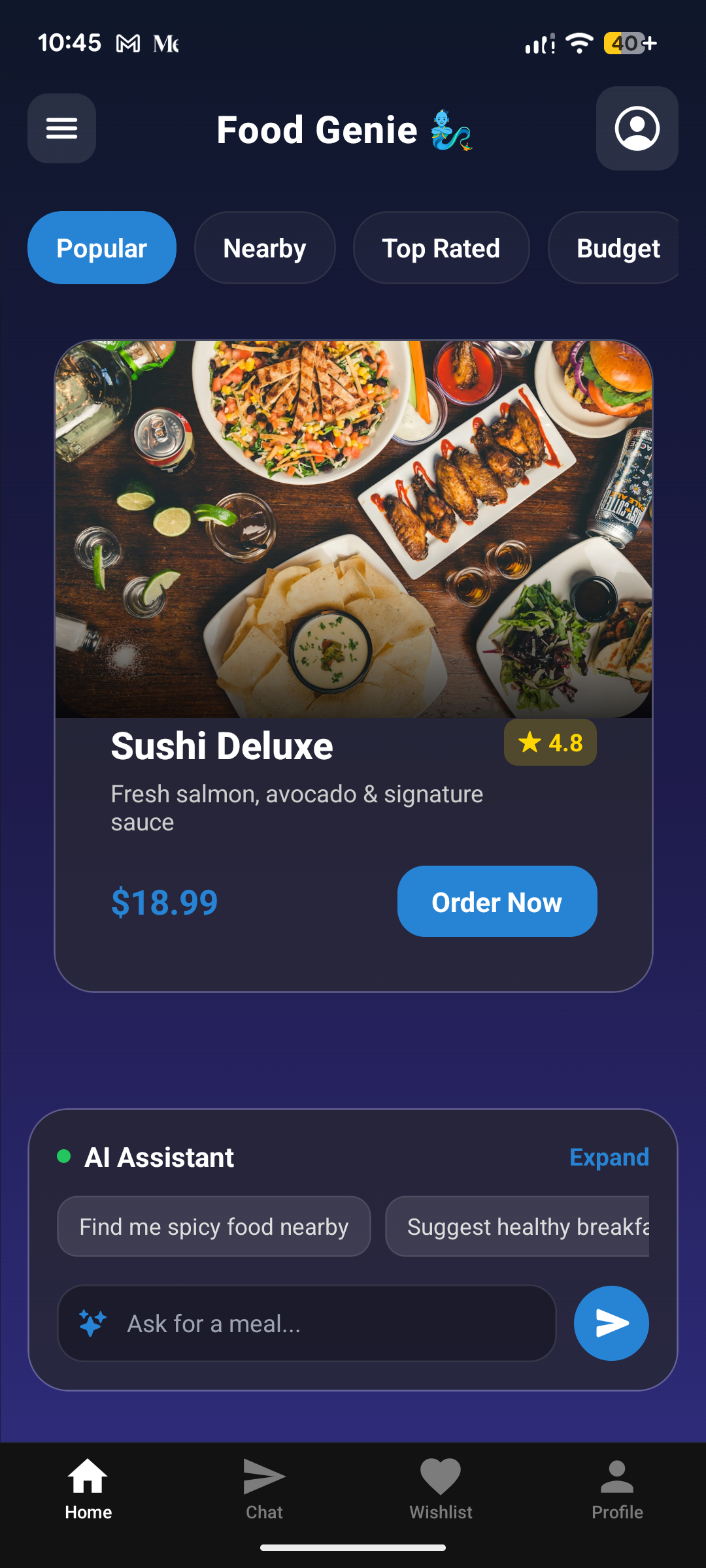The height and width of the screenshot is (1568, 706).
Task: Tap the Find me spicy food nearby suggestion
Action: tap(213, 1226)
